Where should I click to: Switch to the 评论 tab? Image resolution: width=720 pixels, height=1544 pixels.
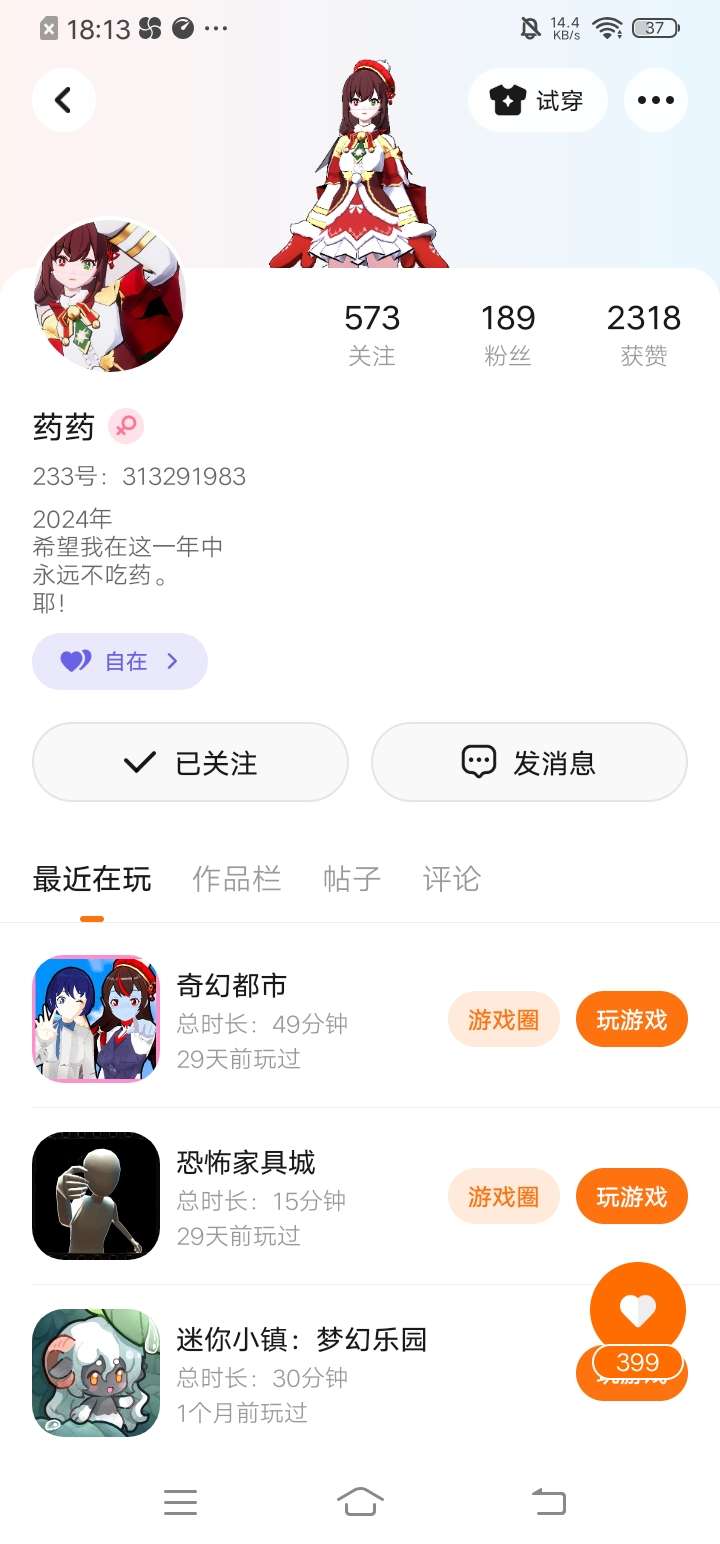(451, 879)
